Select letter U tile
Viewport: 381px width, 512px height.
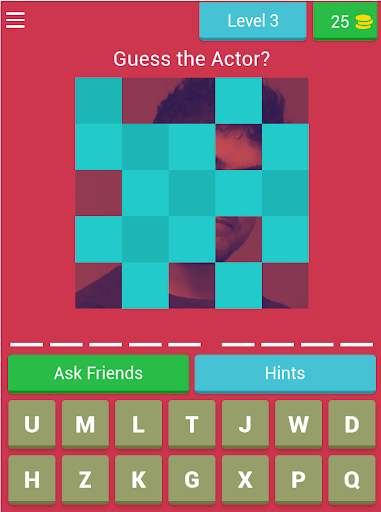pyautogui.click(x=32, y=424)
